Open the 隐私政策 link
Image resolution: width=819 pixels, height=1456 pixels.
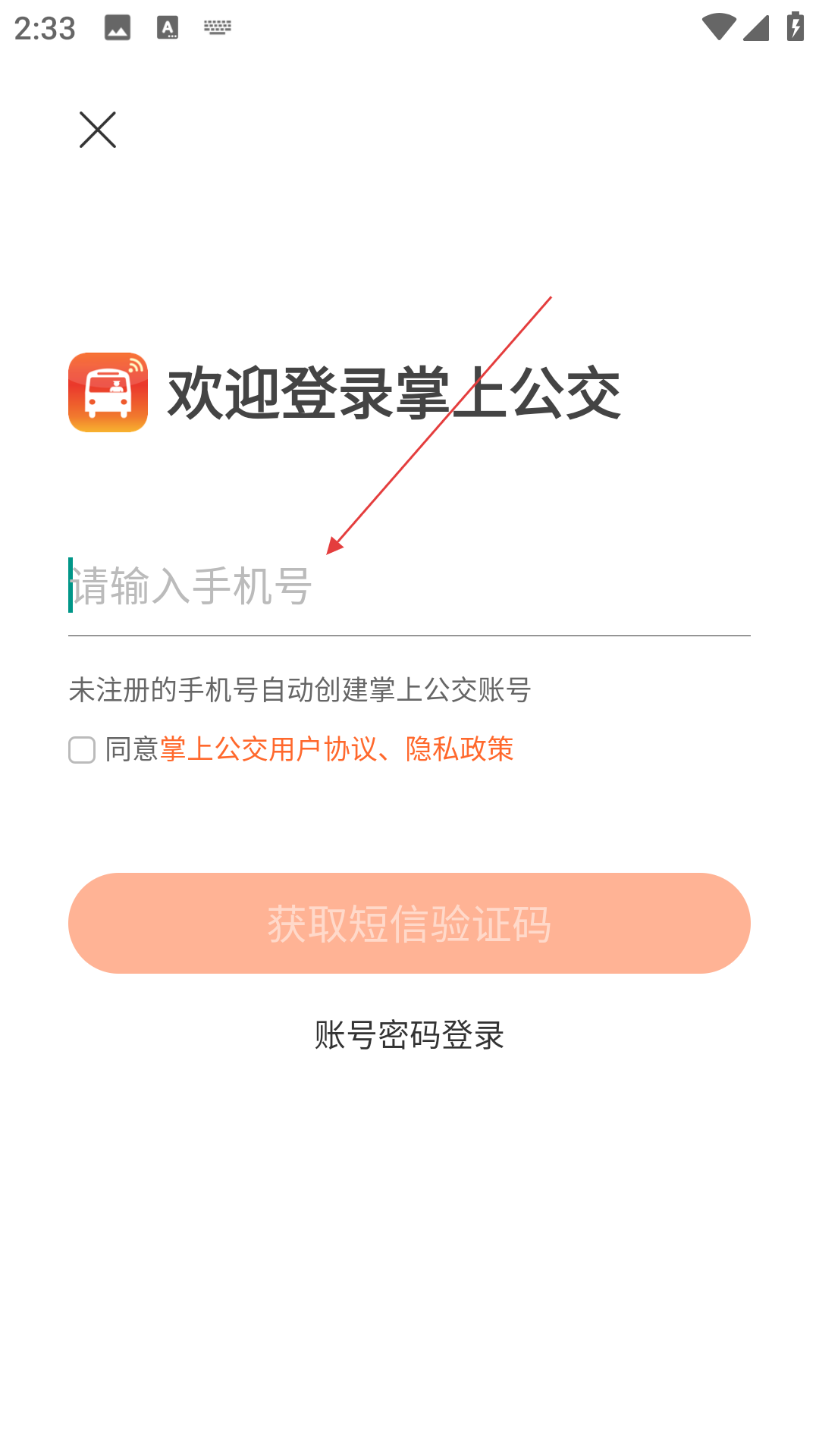click(460, 749)
